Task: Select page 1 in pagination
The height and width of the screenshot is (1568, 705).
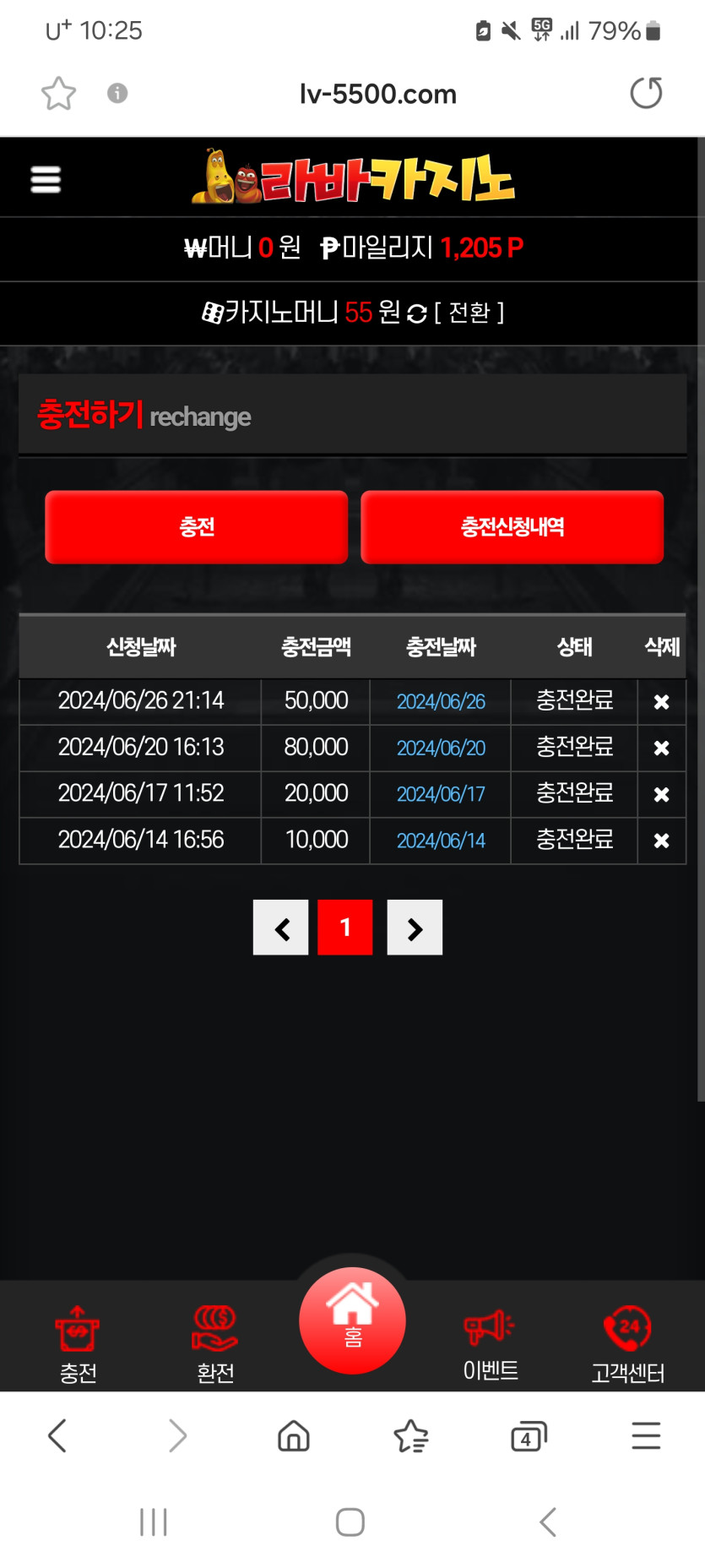Action: [x=344, y=928]
